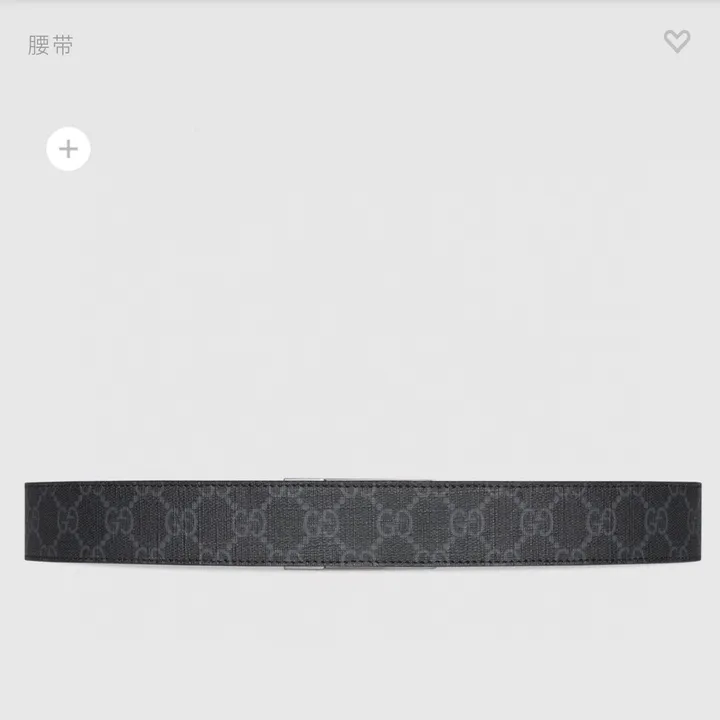
Task: Open the belt product image
Action: pyautogui.click(x=360, y=525)
